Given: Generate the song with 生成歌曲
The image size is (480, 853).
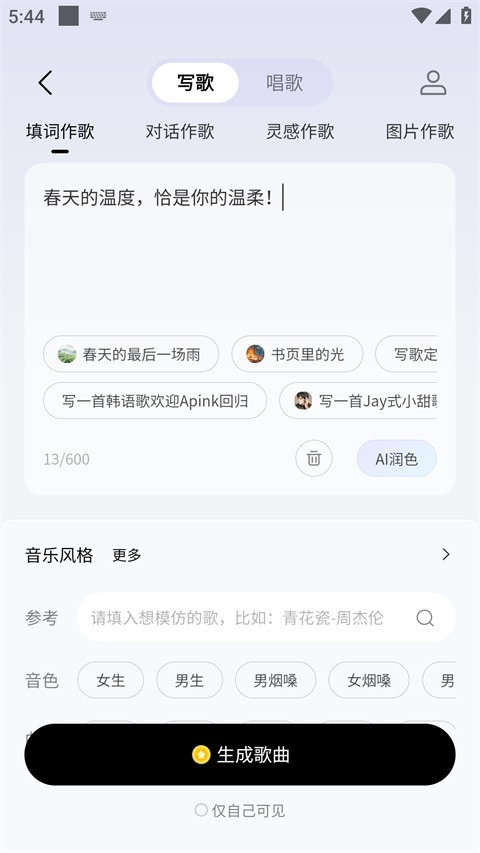Looking at the screenshot, I should click(x=239, y=755).
